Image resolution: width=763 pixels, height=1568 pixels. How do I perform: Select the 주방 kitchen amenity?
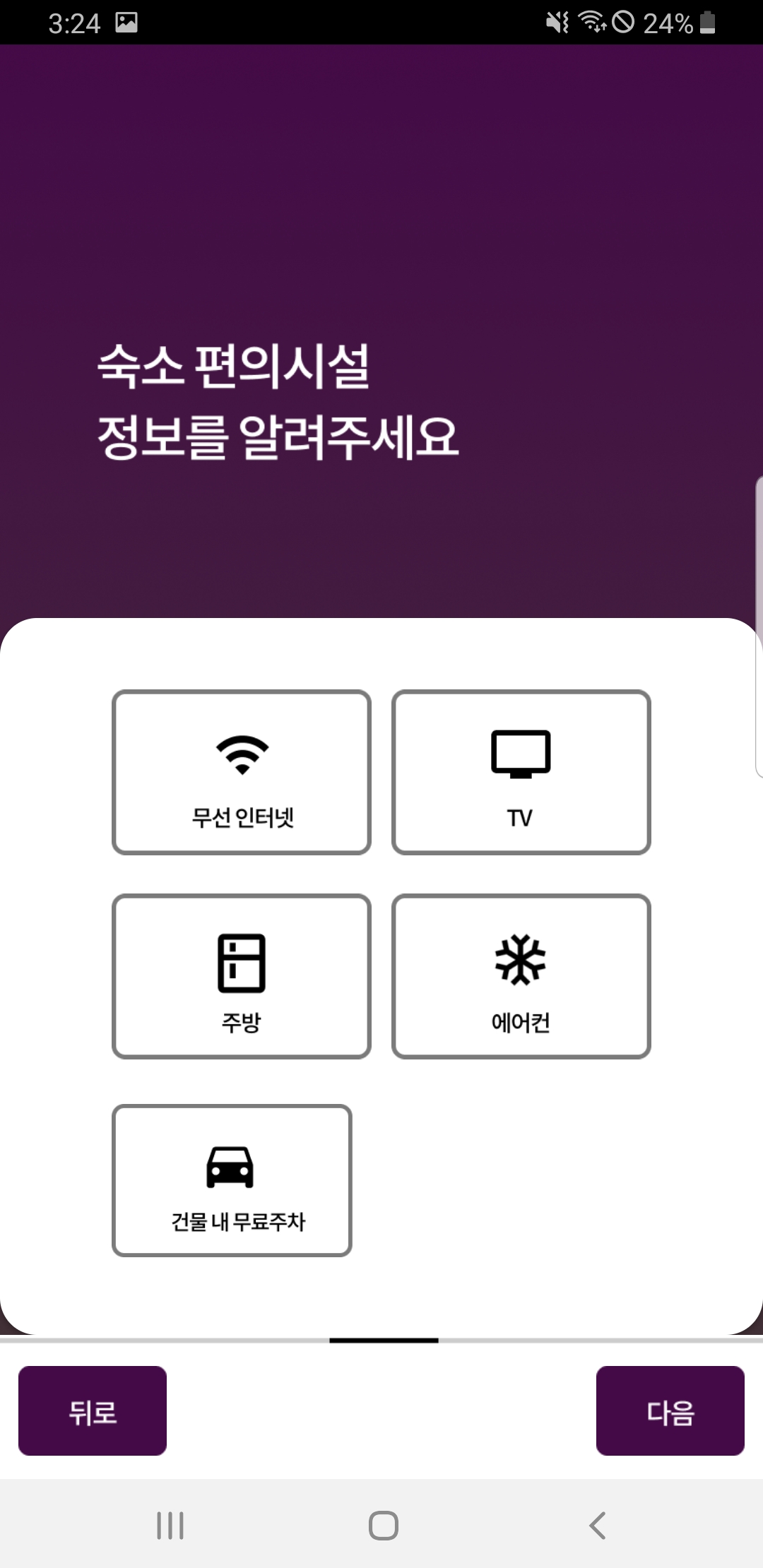click(242, 976)
